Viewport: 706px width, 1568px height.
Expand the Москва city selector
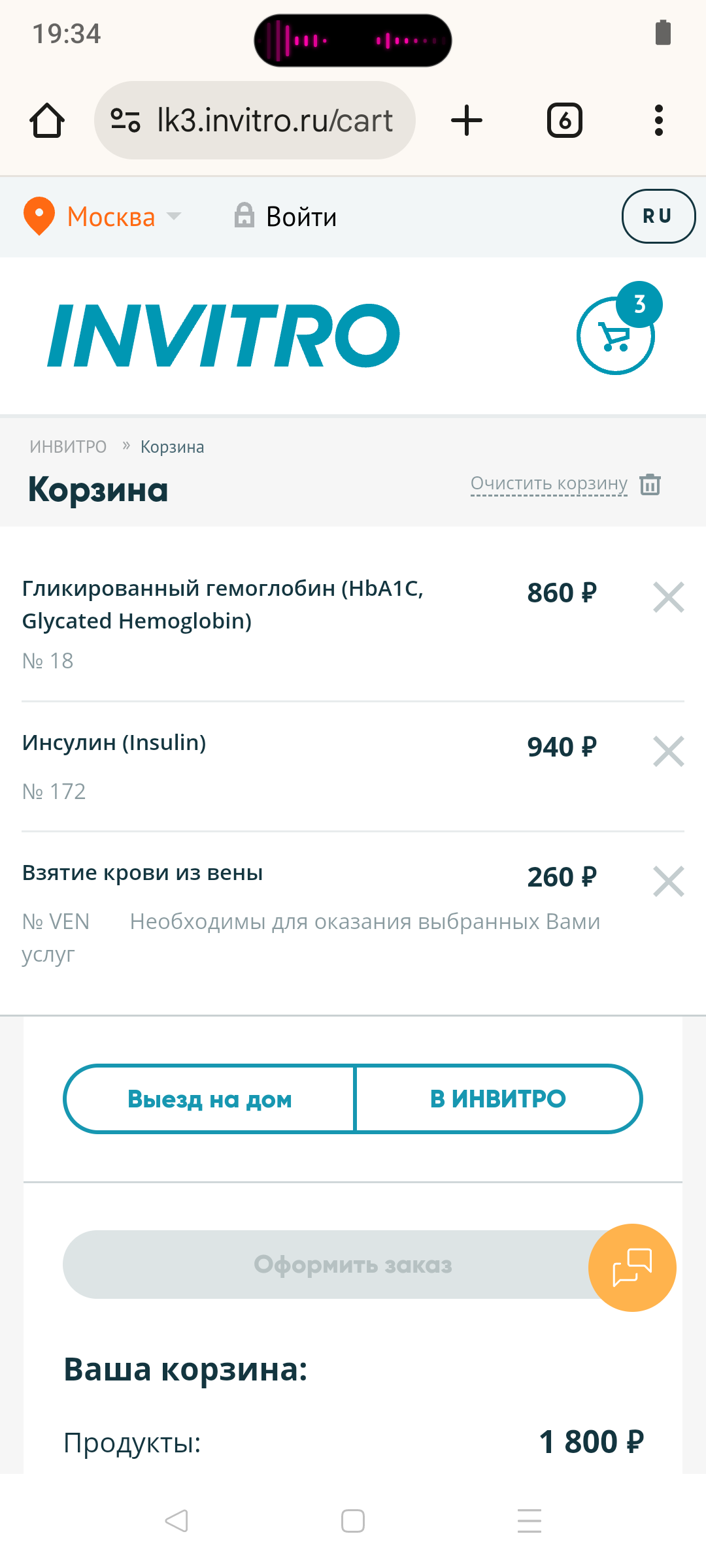click(111, 217)
